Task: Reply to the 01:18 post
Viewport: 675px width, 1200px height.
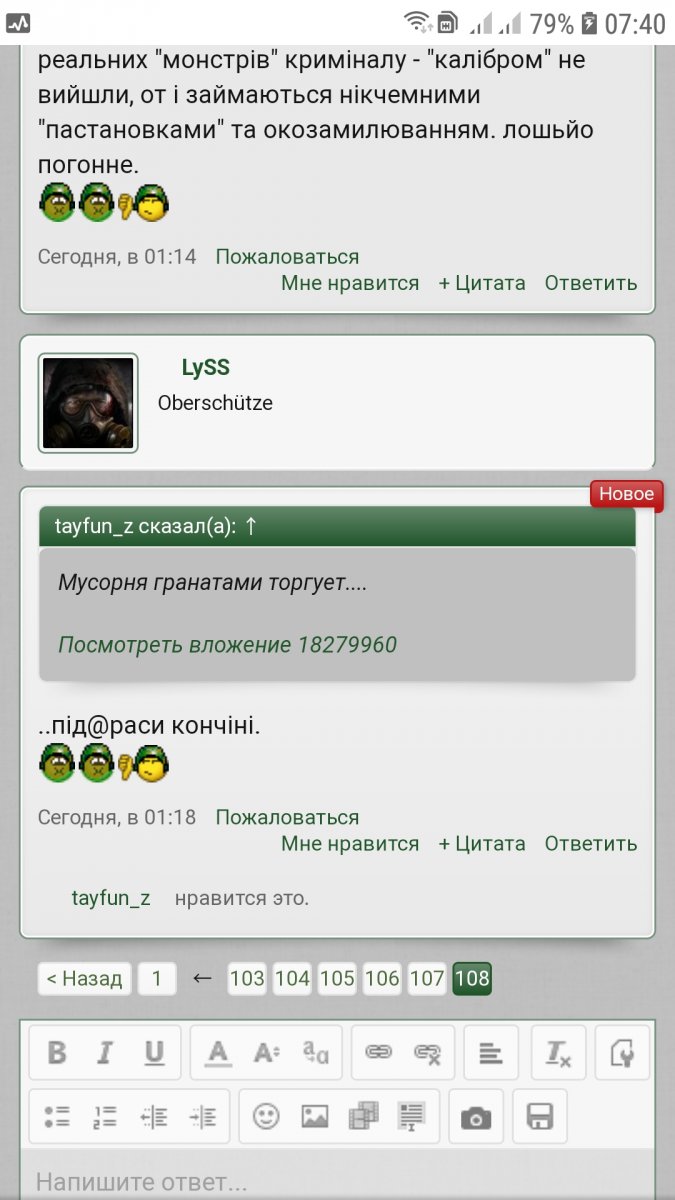Action: tap(591, 843)
